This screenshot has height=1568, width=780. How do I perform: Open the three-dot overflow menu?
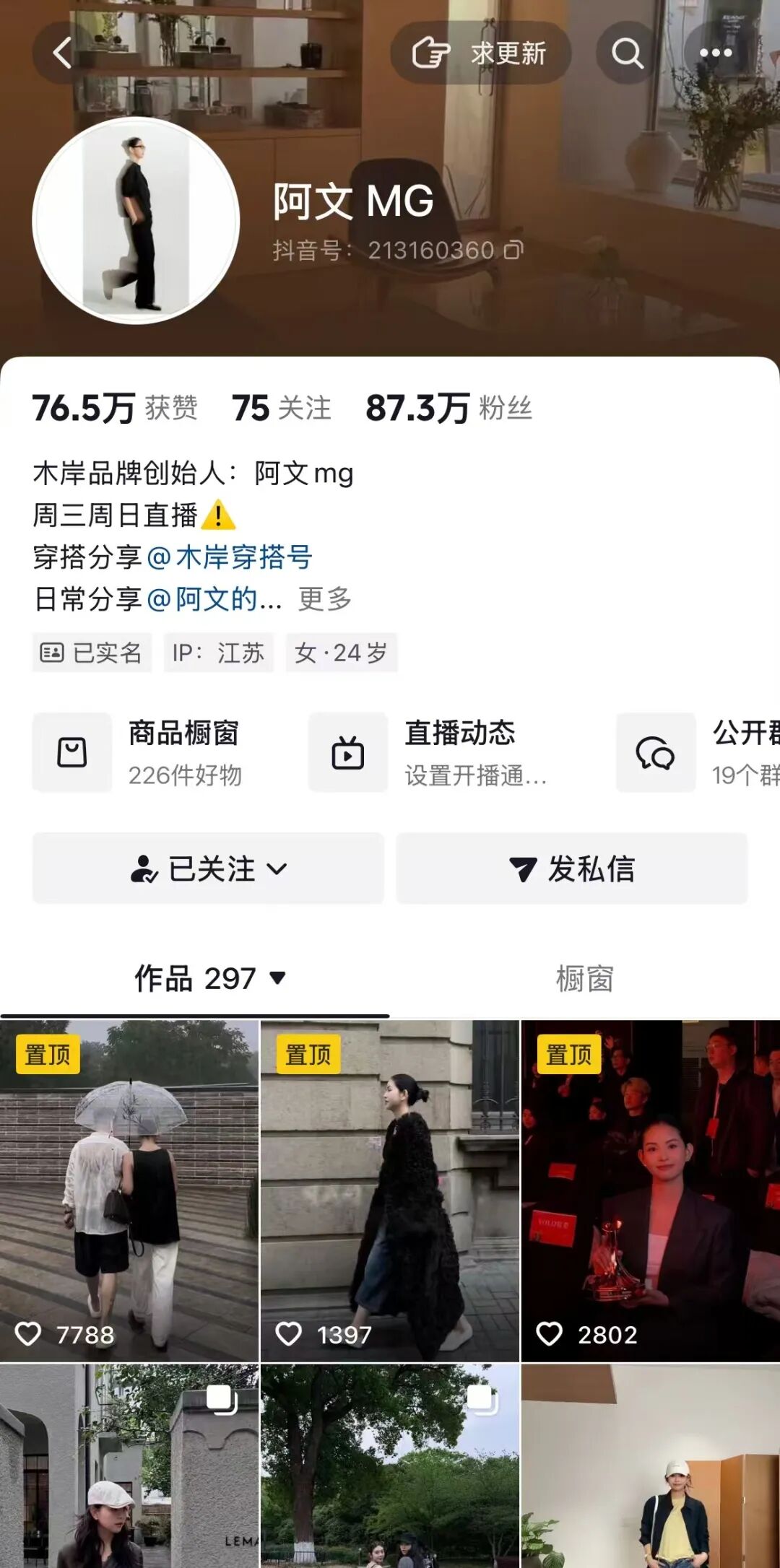pos(716,53)
